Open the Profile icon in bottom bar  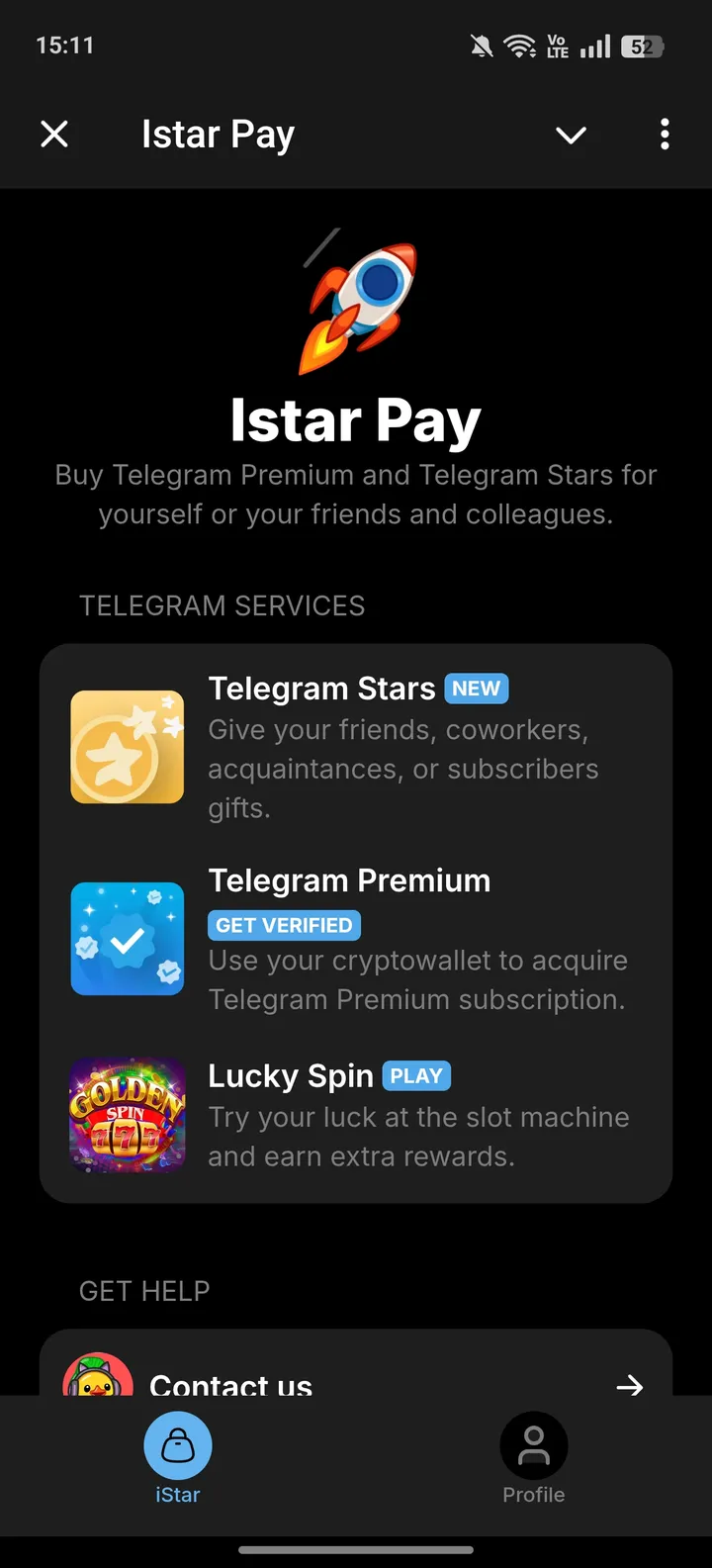[533, 1445]
